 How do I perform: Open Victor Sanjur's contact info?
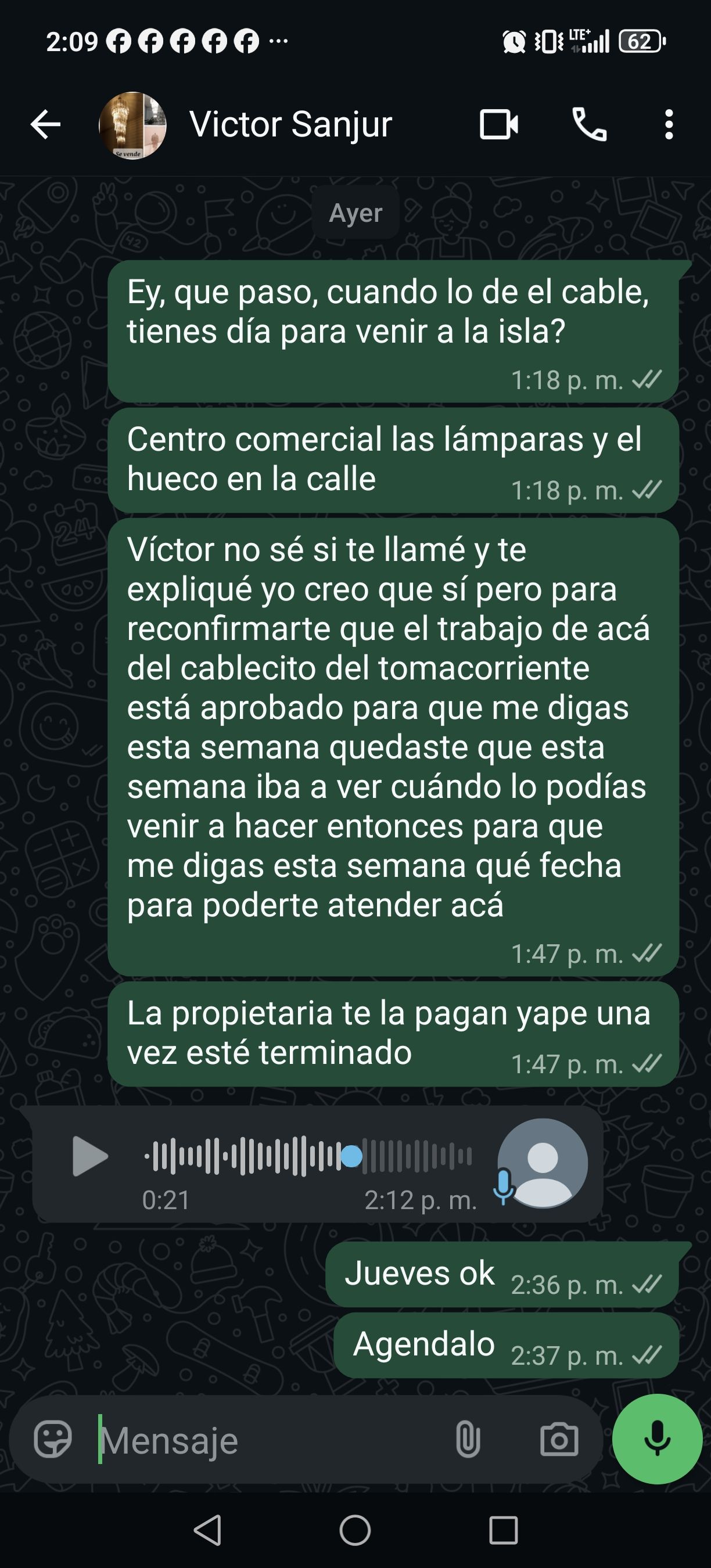pyautogui.click(x=290, y=125)
